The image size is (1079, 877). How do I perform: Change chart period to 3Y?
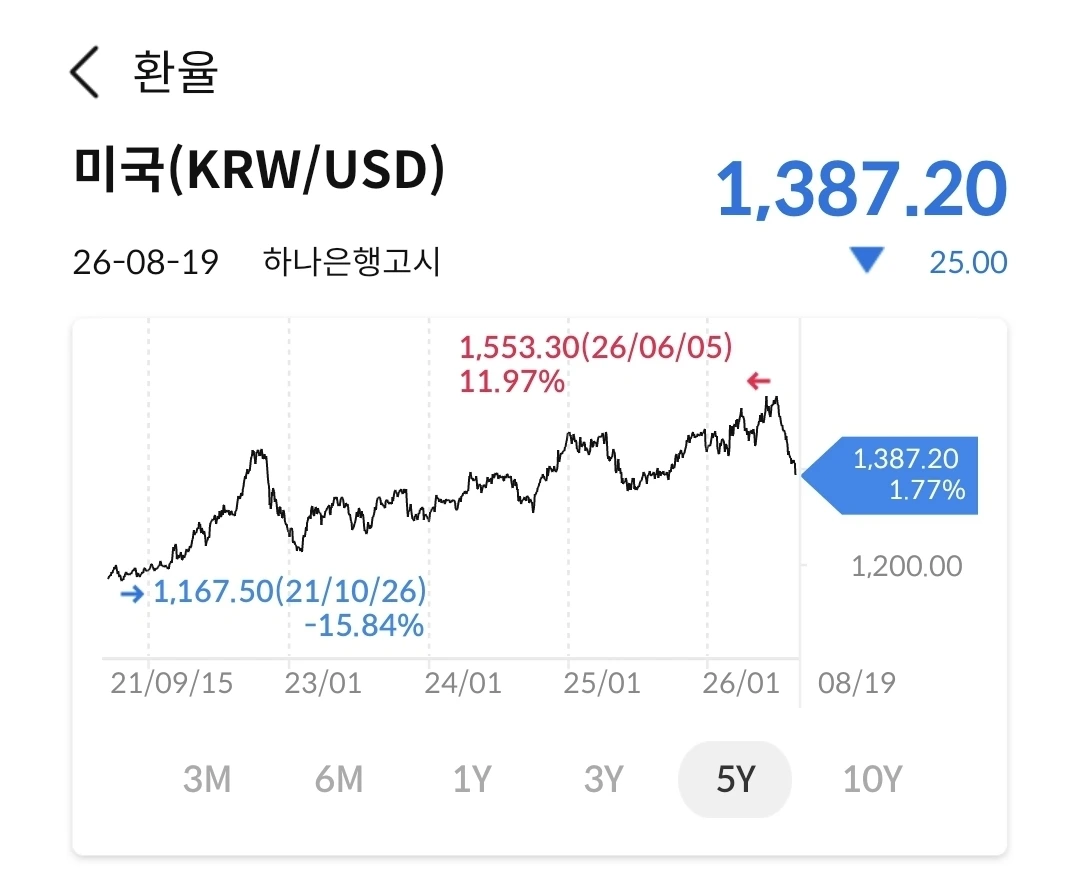click(x=603, y=779)
